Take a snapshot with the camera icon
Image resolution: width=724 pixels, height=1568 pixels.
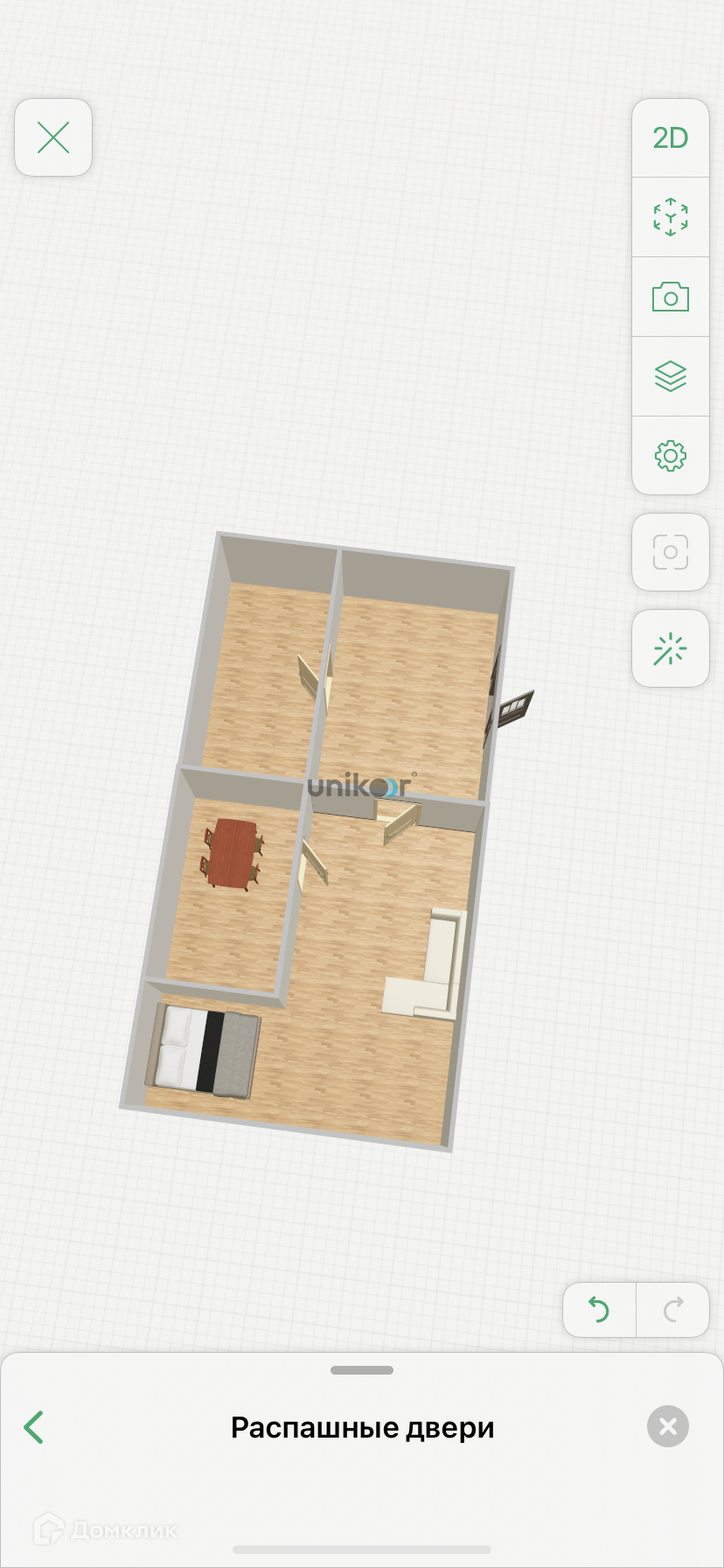[x=671, y=297]
